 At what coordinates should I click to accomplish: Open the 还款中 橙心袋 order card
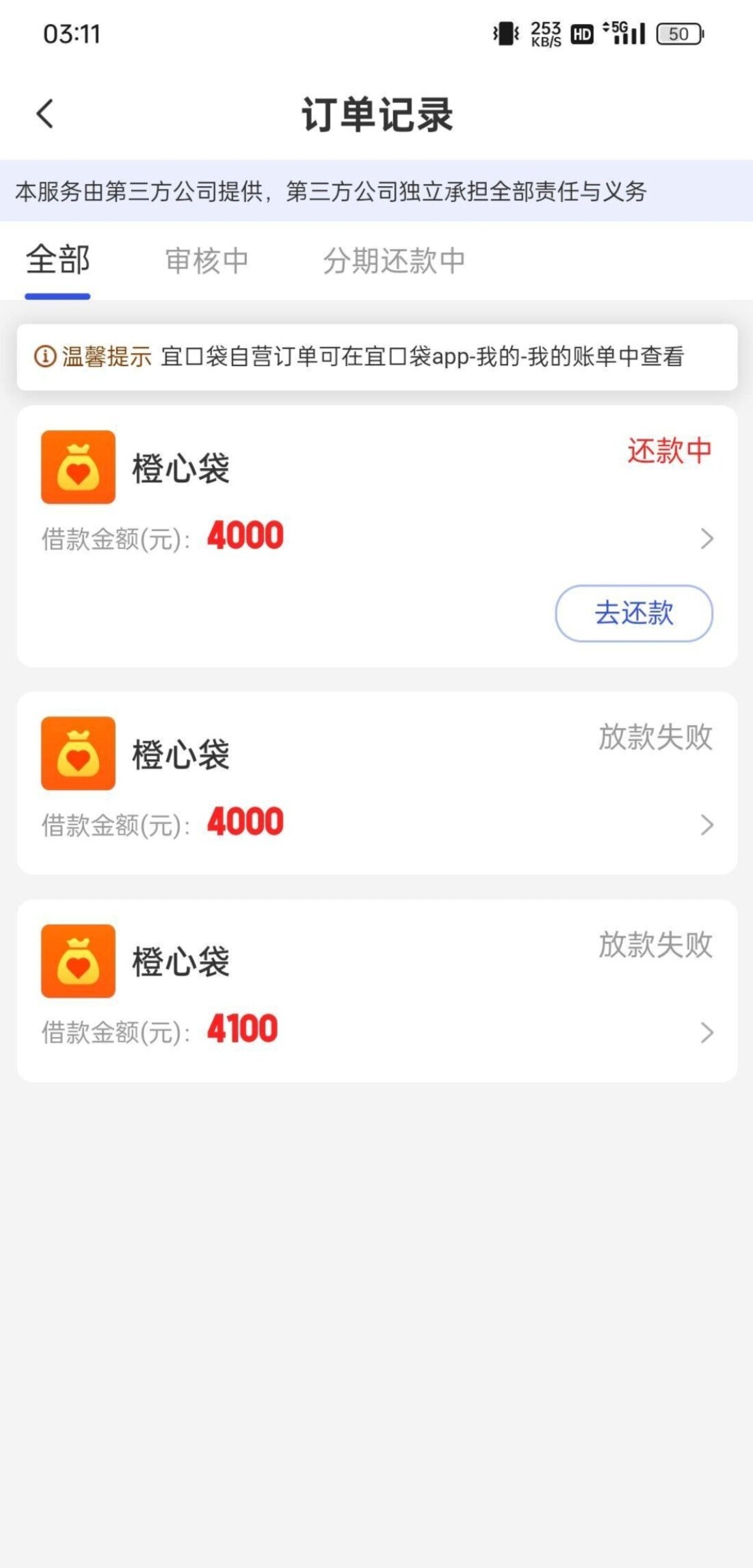pyautogui.click(x=376, y=506)
